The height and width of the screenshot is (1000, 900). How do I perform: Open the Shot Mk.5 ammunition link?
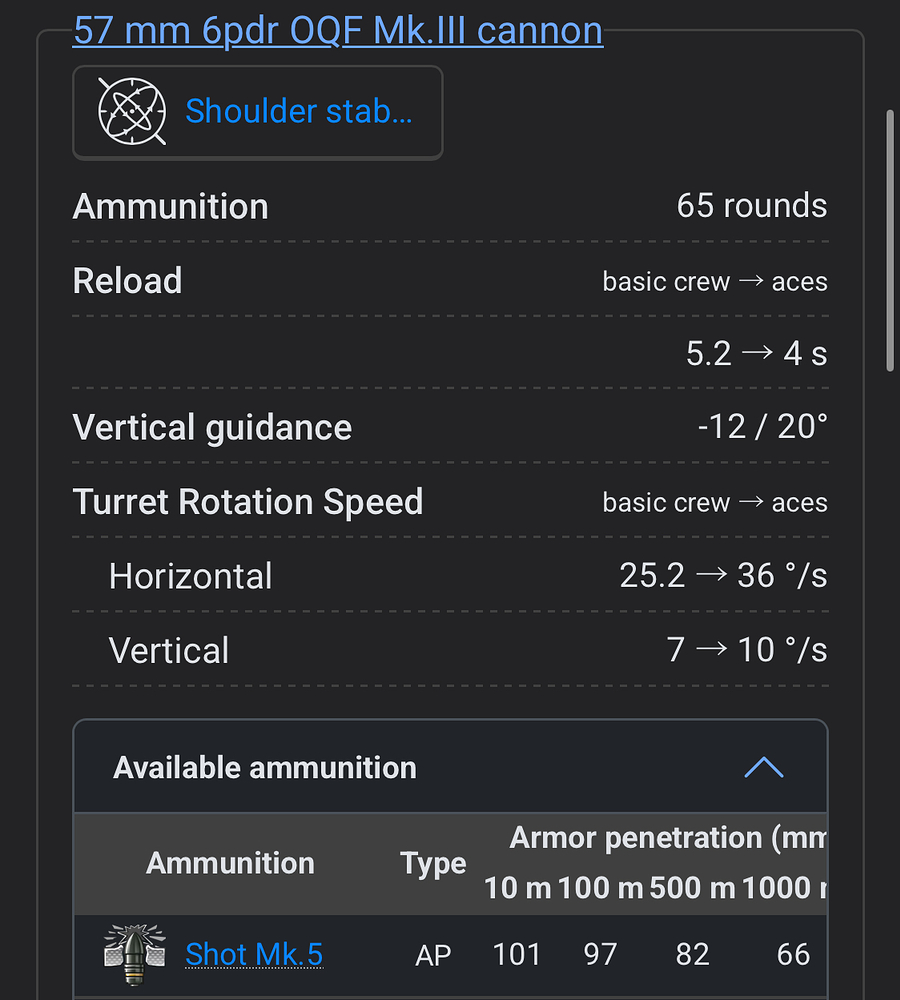[254, 954]
